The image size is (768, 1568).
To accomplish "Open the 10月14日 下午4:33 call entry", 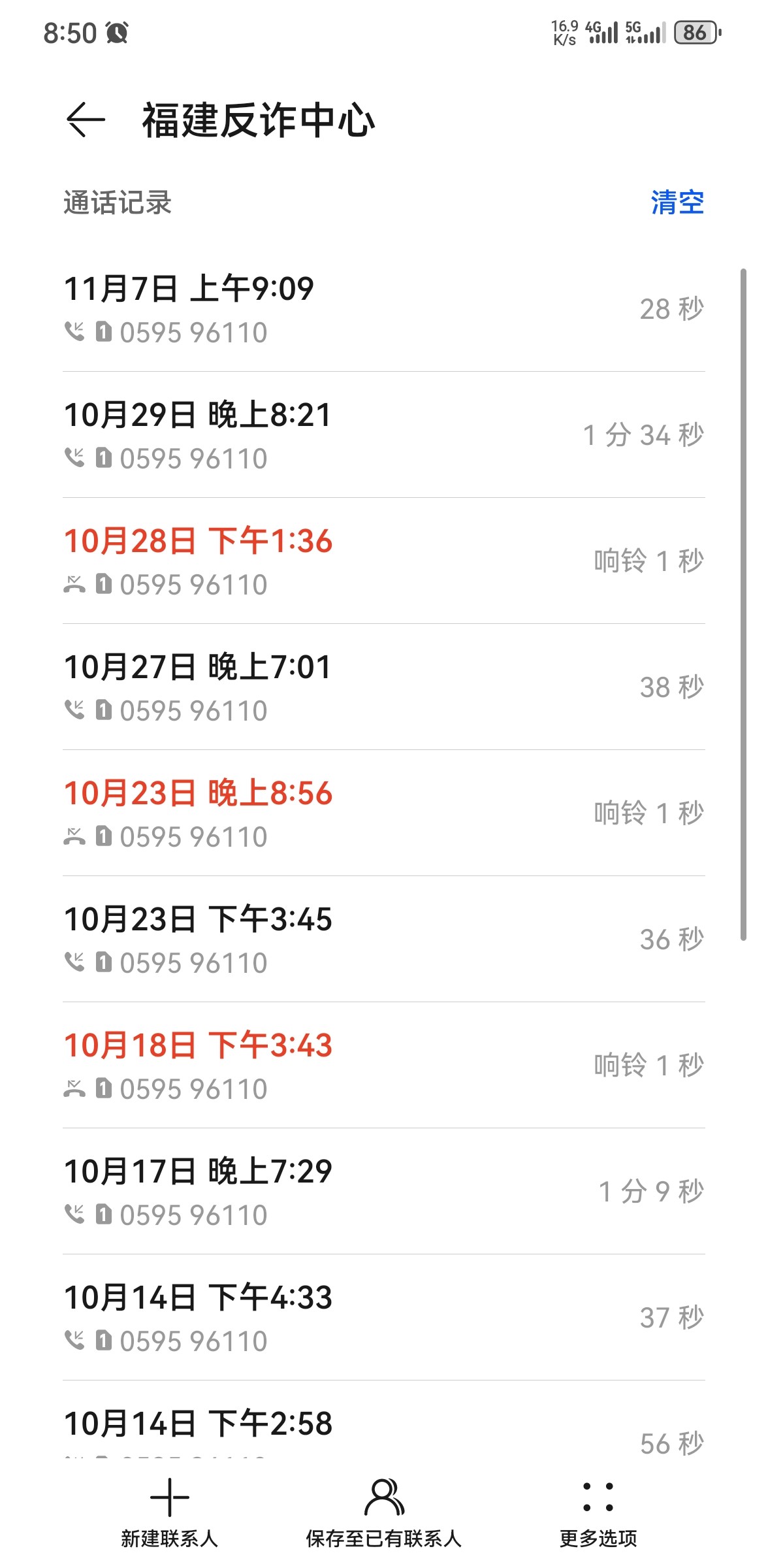I will [384, 1318].
